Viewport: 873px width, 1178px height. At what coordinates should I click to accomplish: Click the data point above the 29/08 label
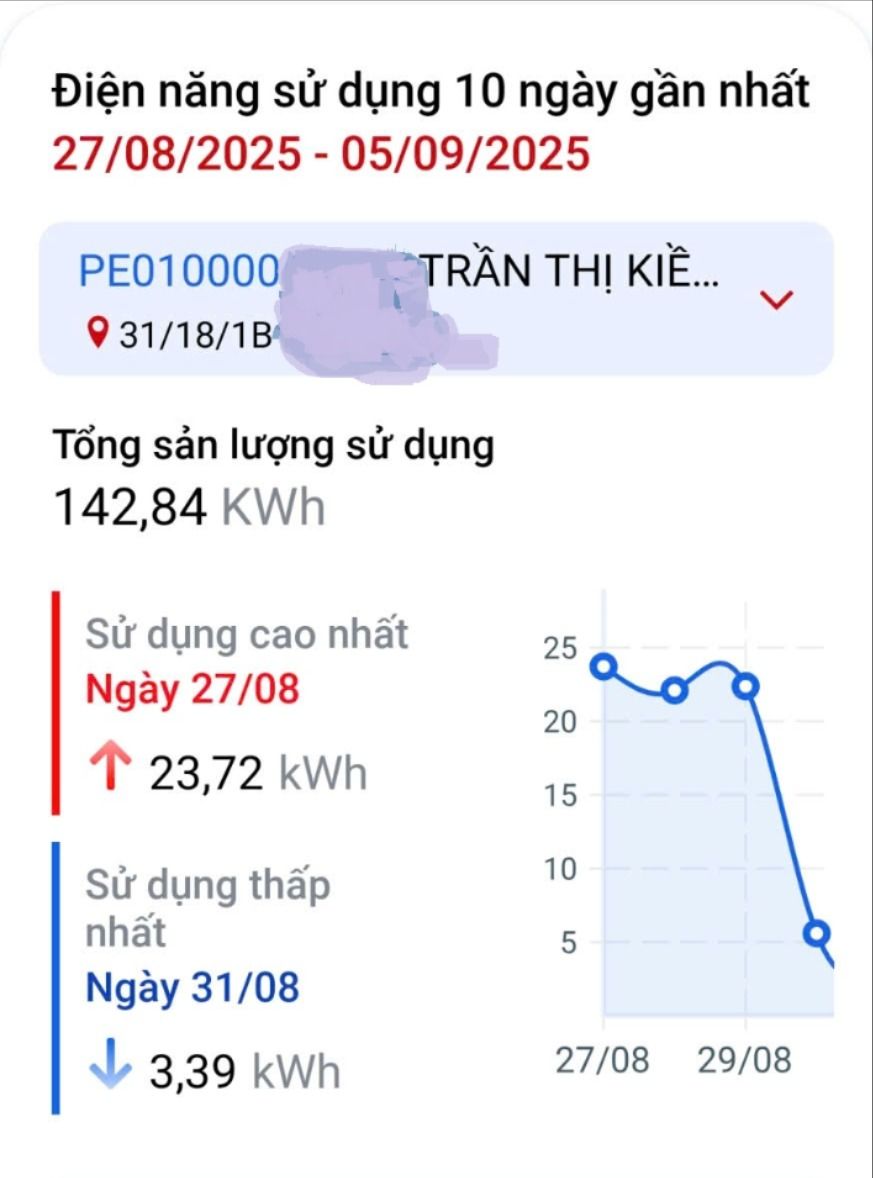(x=748, y=685)
